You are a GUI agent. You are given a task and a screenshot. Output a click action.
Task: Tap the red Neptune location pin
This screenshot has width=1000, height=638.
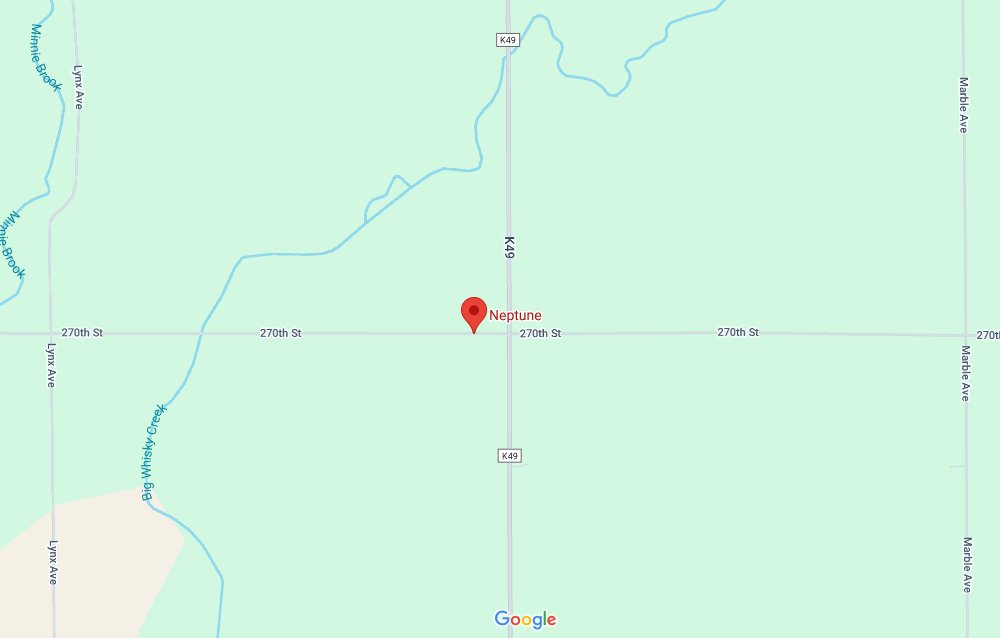tap(473, 313)
